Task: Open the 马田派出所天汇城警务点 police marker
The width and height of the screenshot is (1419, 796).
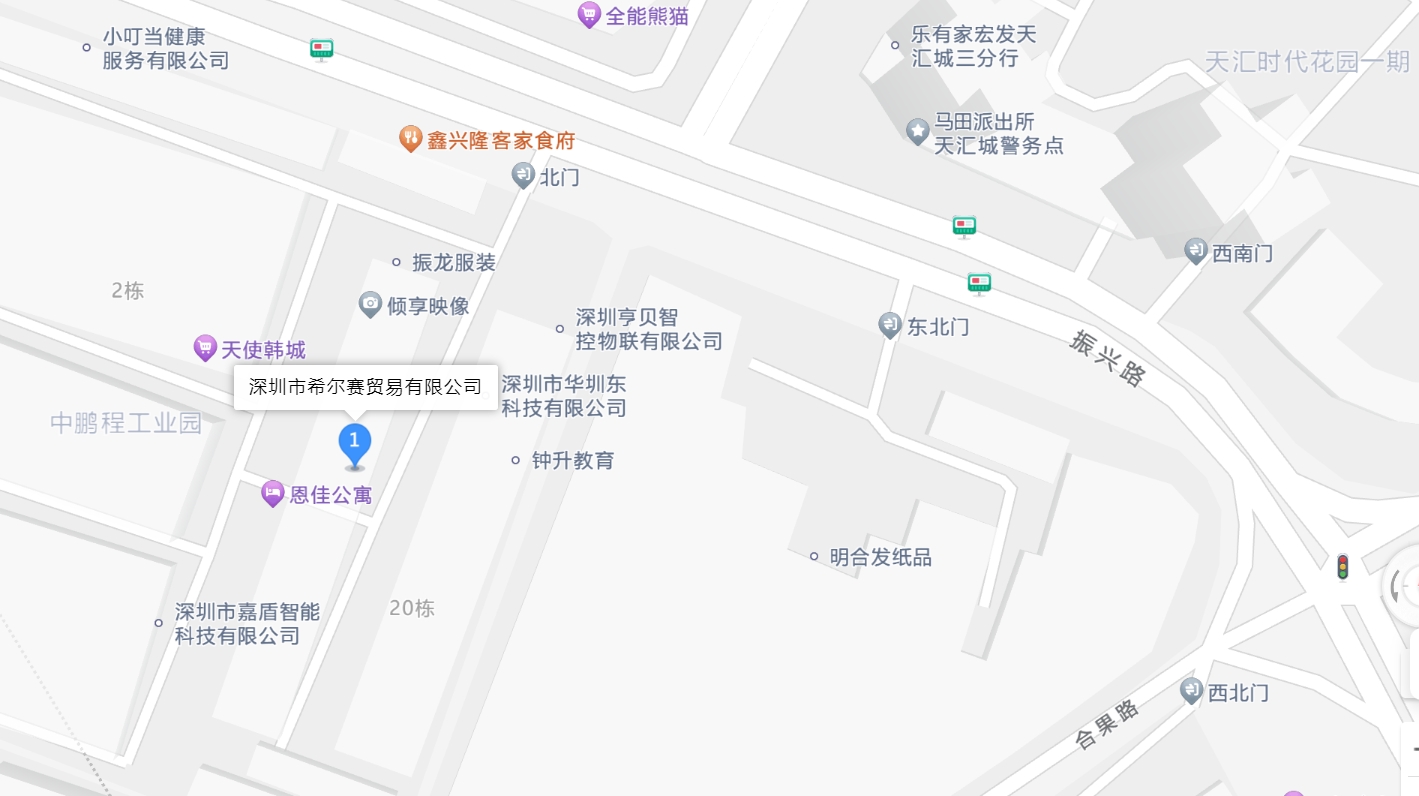Action: [918, 132]
